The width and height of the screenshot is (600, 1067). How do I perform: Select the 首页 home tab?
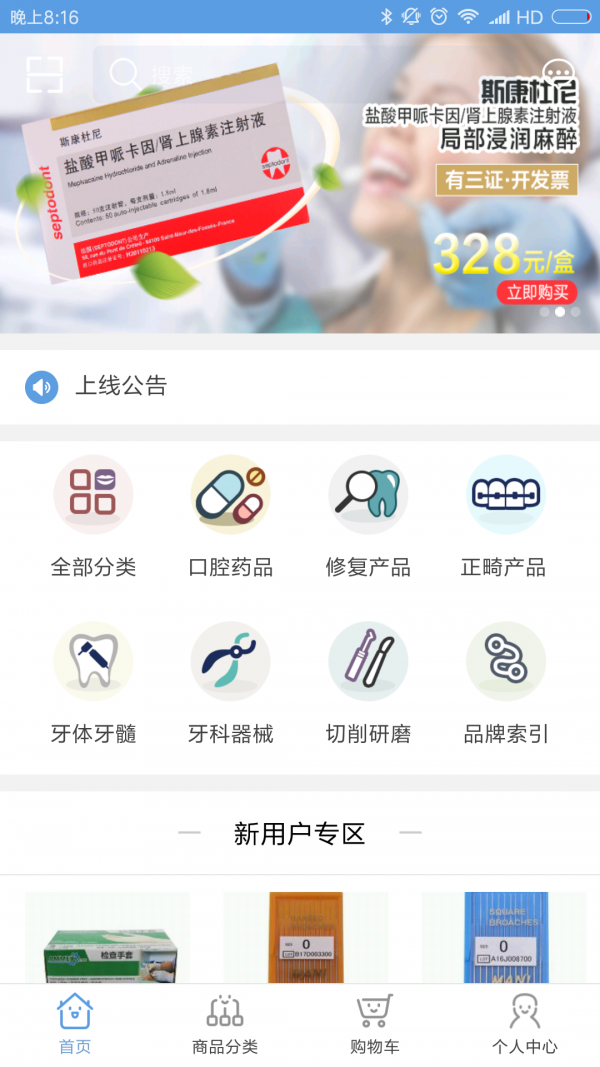point(75,1025)
